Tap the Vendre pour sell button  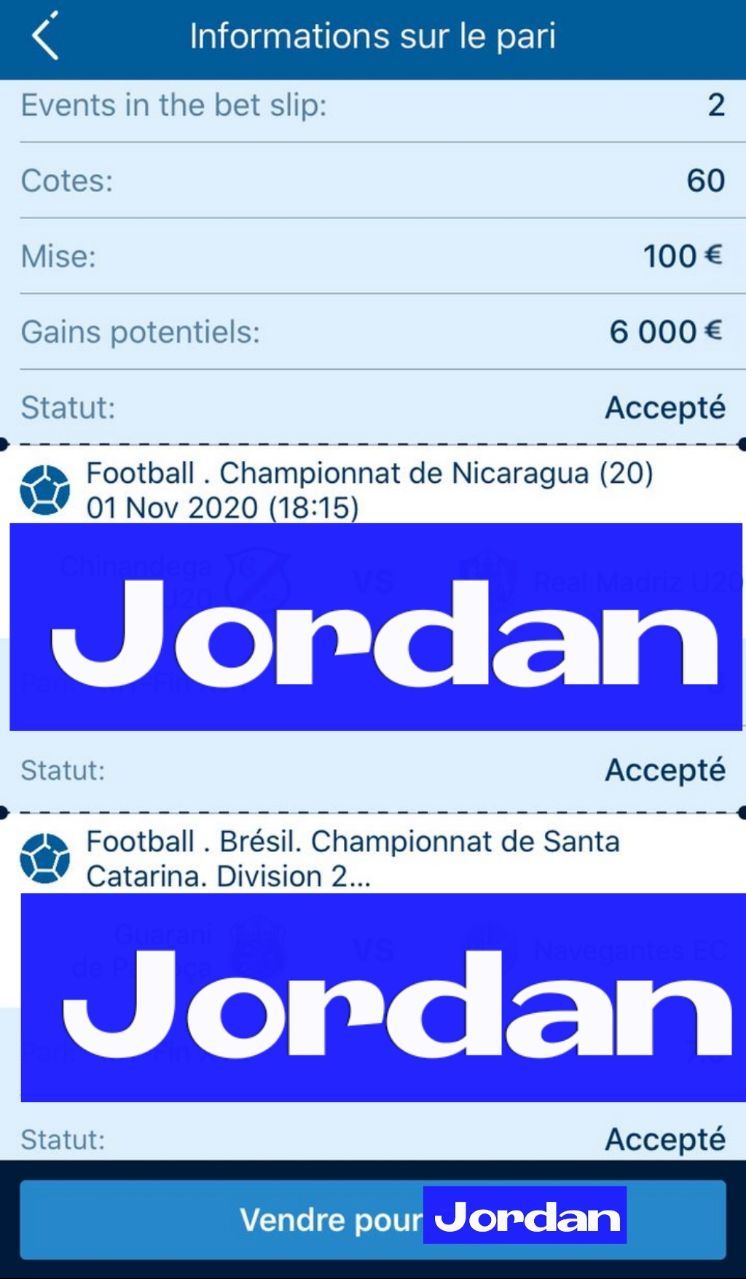(373, 1219)
